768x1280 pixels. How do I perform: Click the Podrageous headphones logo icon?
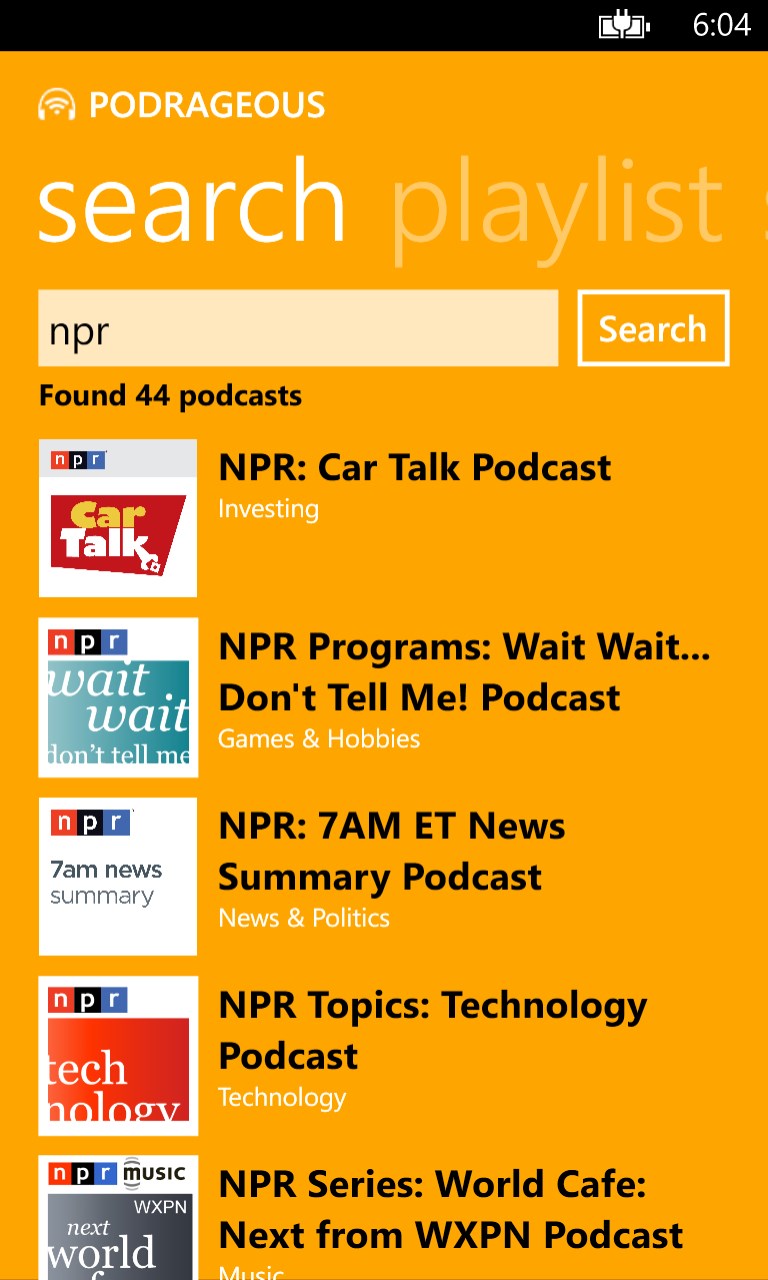(57, 103)
